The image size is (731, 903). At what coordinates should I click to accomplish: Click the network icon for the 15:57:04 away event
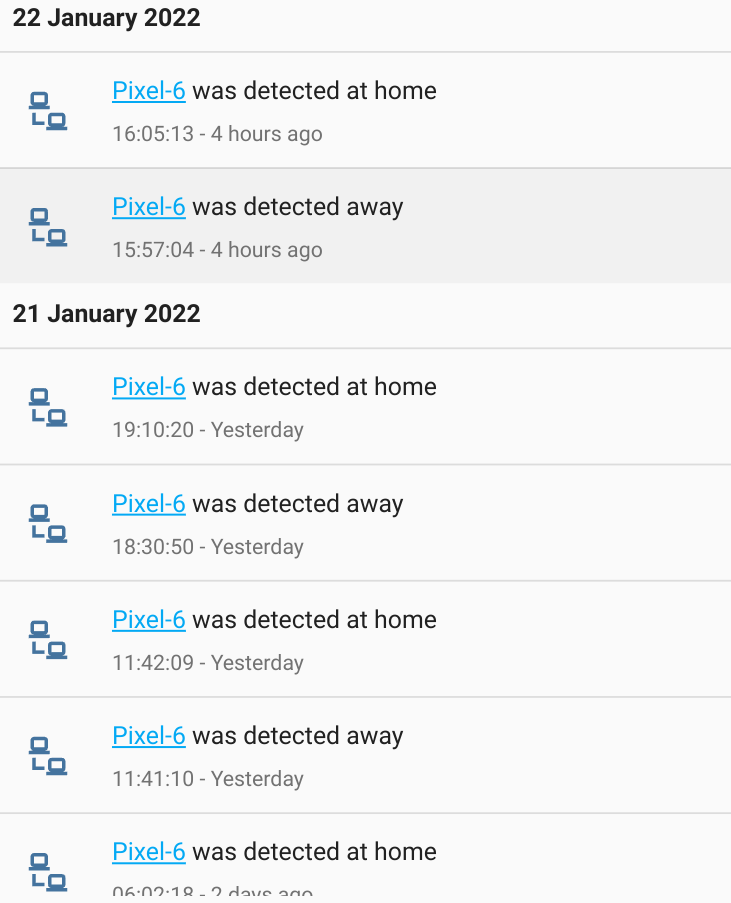46,226
